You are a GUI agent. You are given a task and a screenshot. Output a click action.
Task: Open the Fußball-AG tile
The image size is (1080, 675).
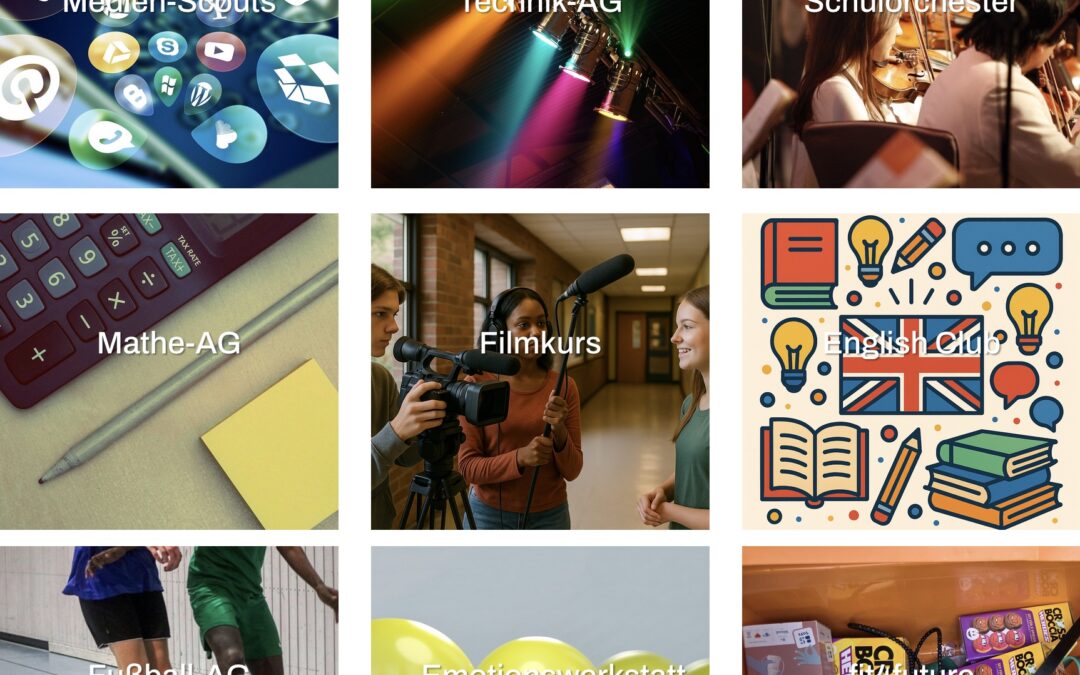[169, 612]
